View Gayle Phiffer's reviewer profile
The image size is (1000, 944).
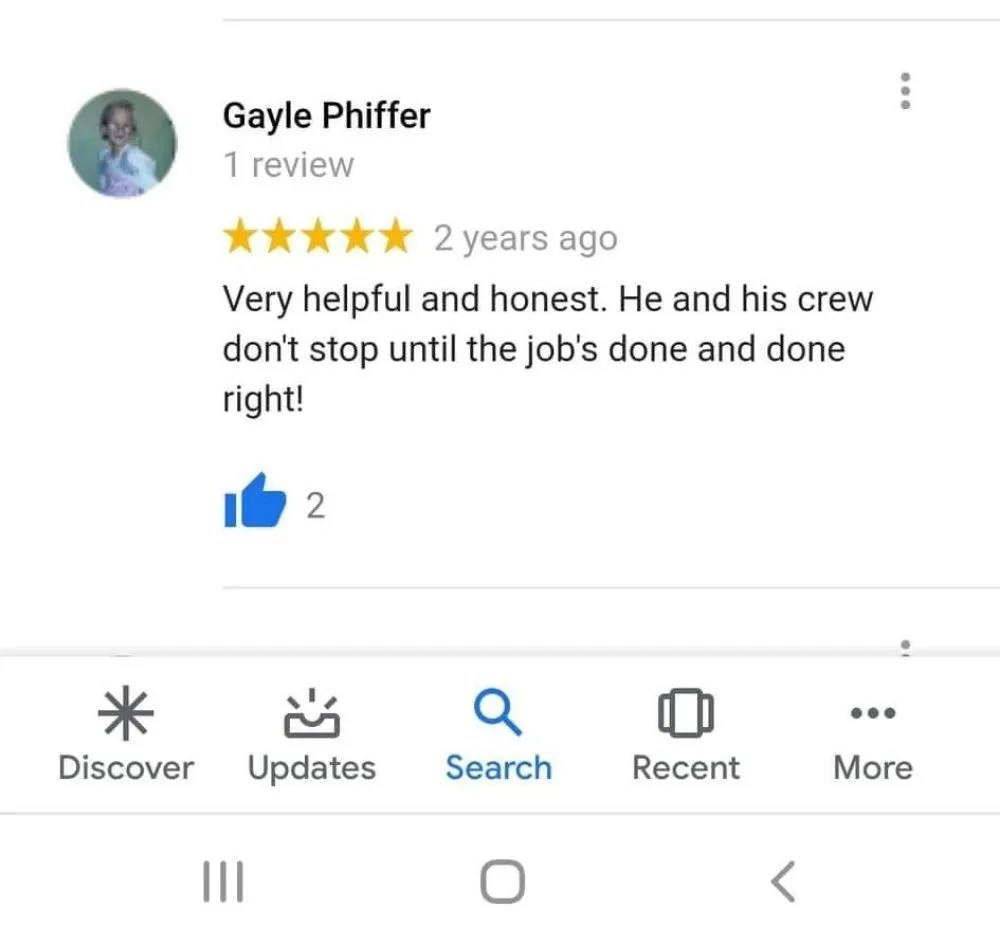(x=326, y=116)
